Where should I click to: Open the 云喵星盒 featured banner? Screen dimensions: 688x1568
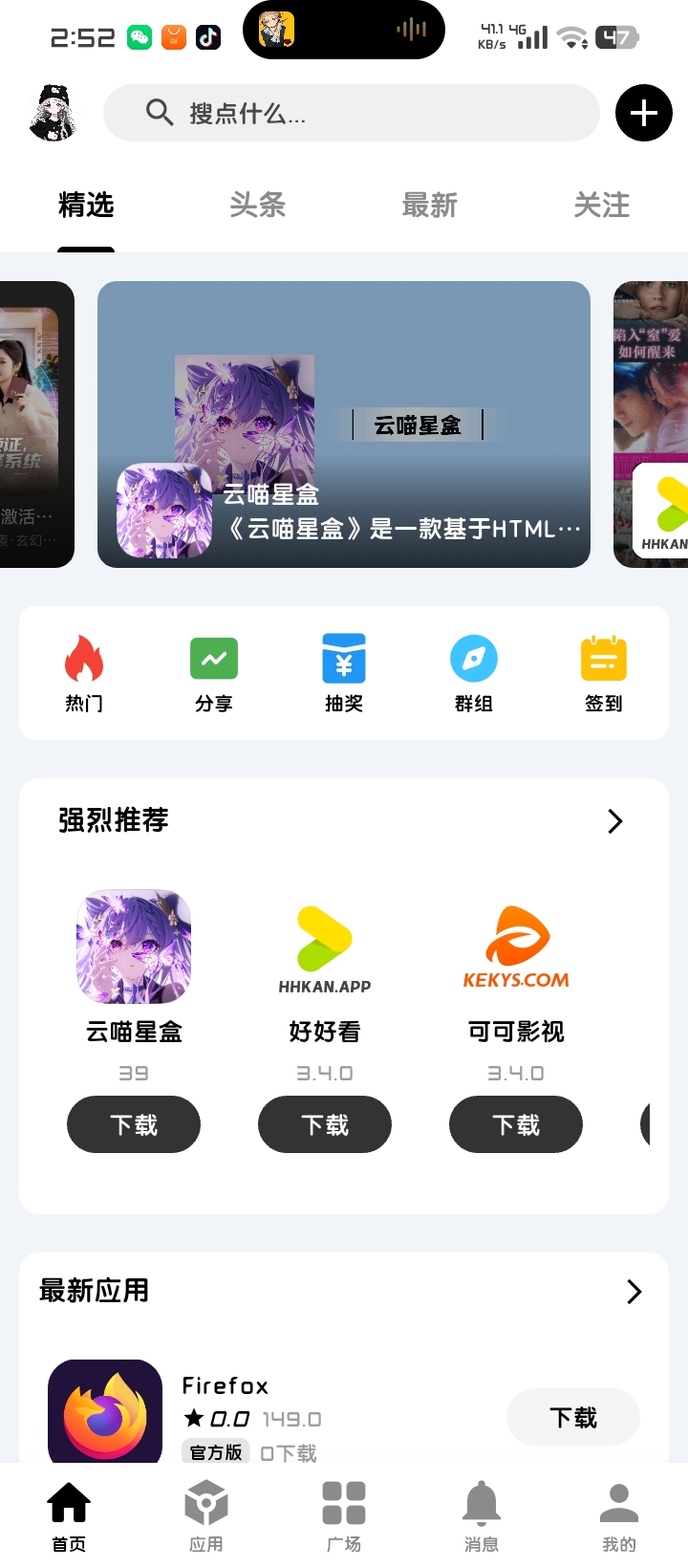pyautogui.click(x=344, y=425)
